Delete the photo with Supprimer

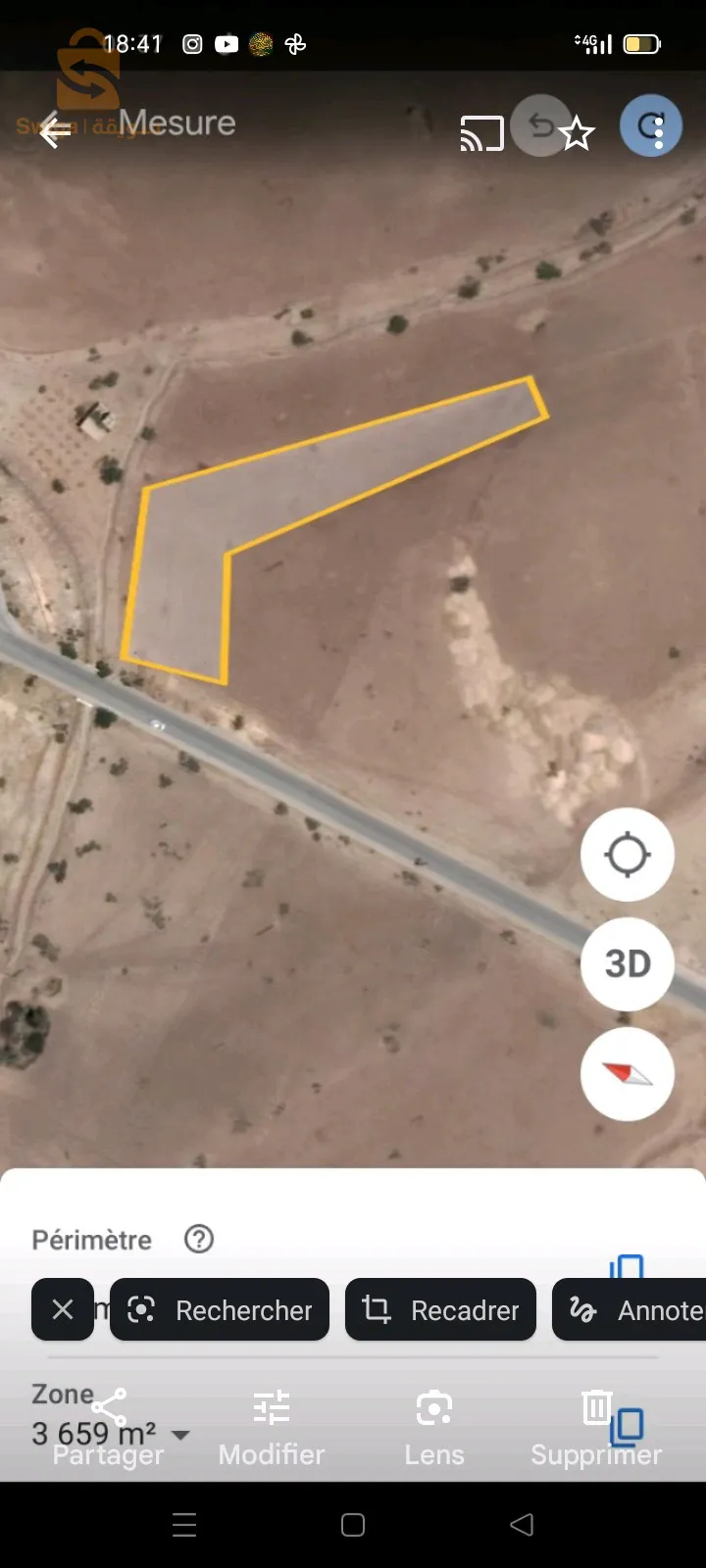click(596, 1427)
